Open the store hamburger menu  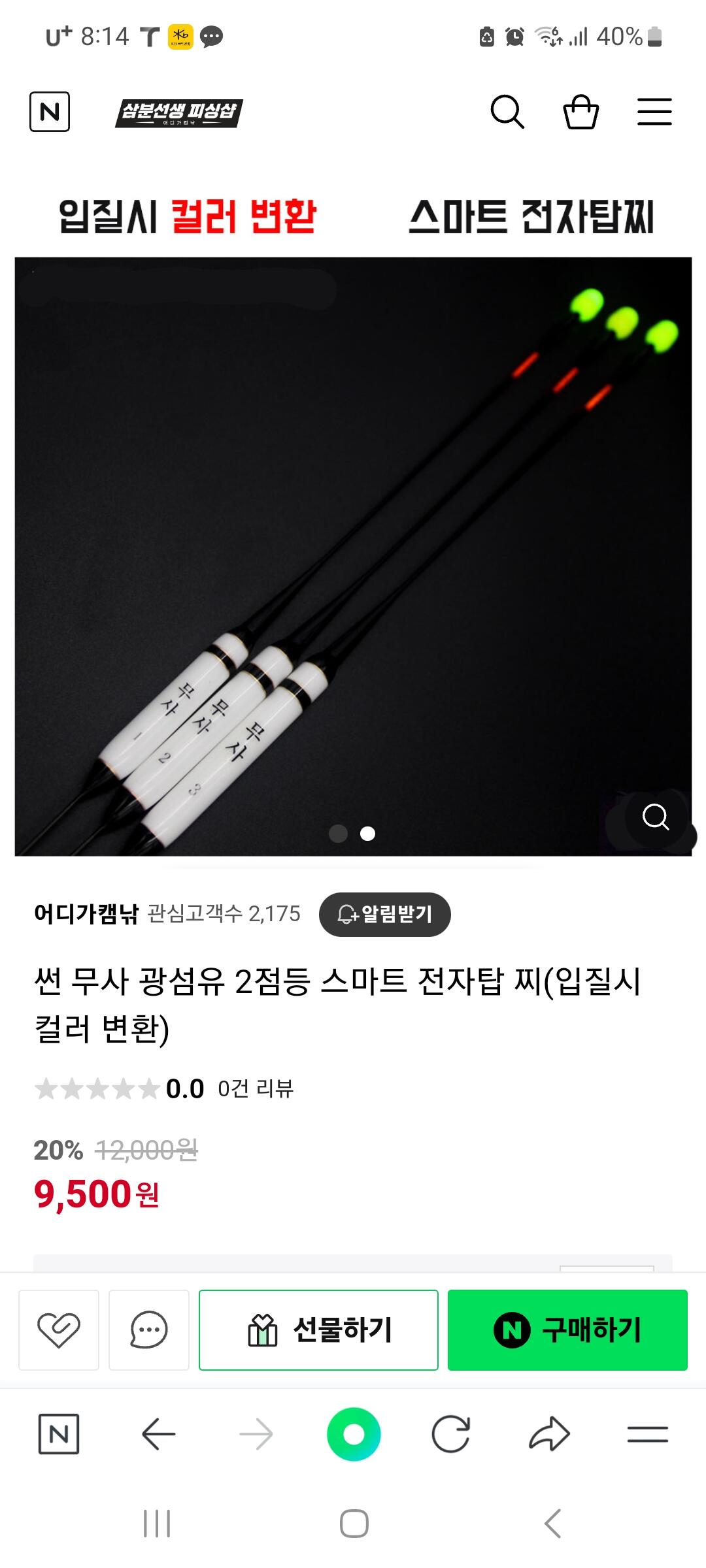pyautogui.click(x=654, y=112)
